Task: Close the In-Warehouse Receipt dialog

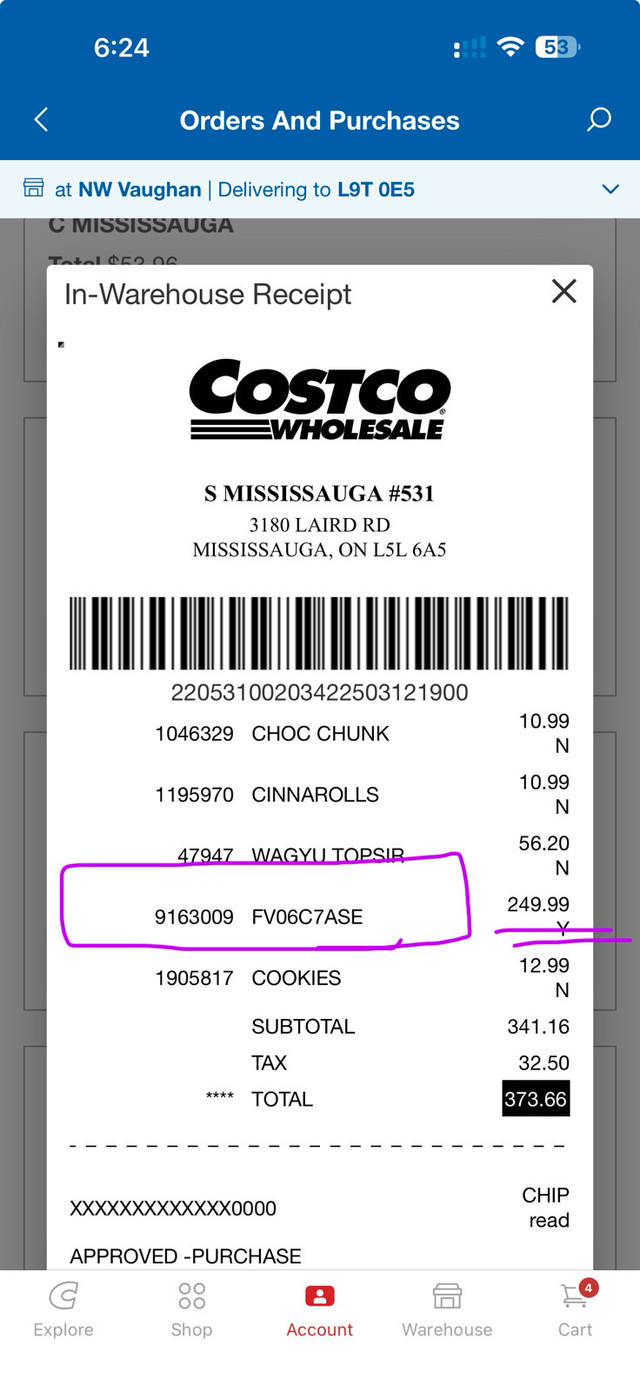Action: 564,291
